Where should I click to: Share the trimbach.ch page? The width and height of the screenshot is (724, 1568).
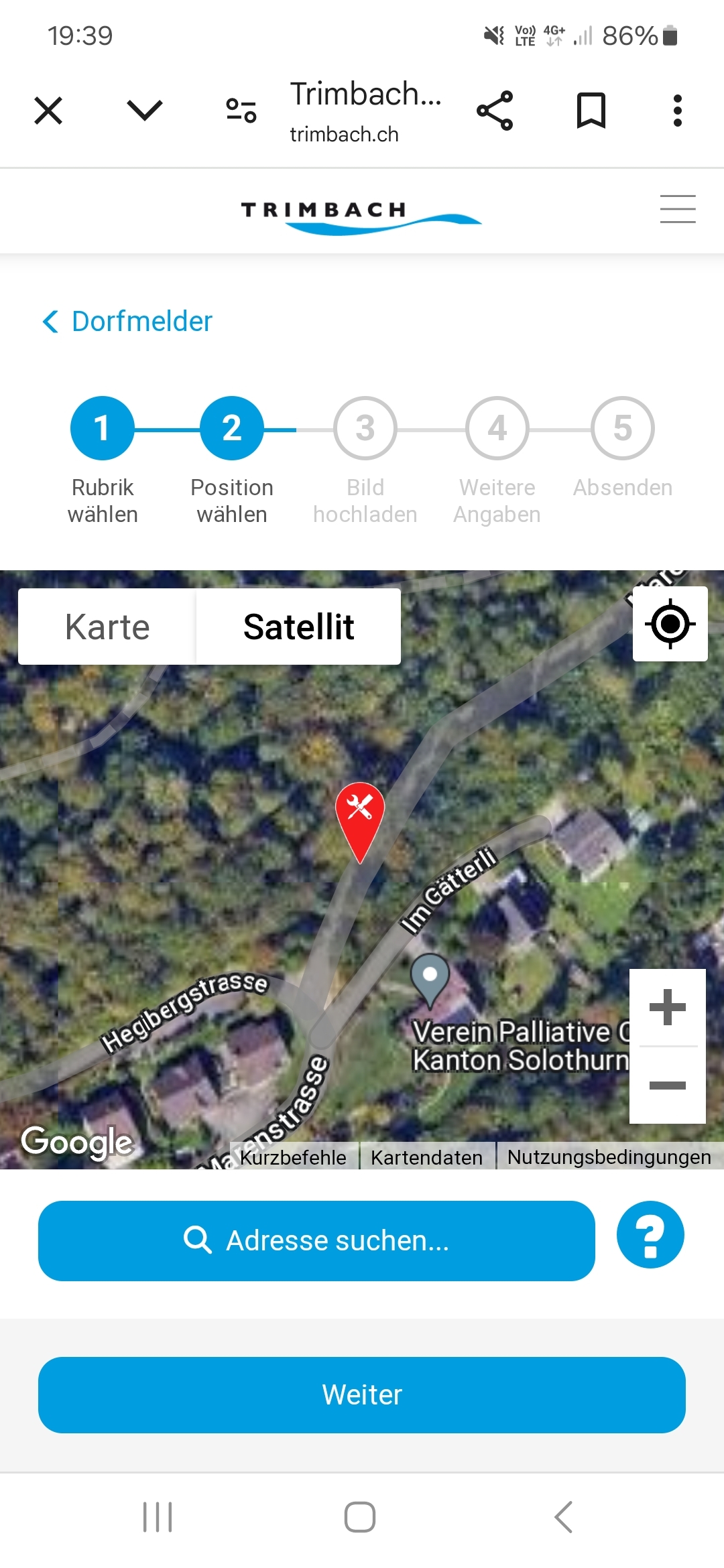pos(495,111)
